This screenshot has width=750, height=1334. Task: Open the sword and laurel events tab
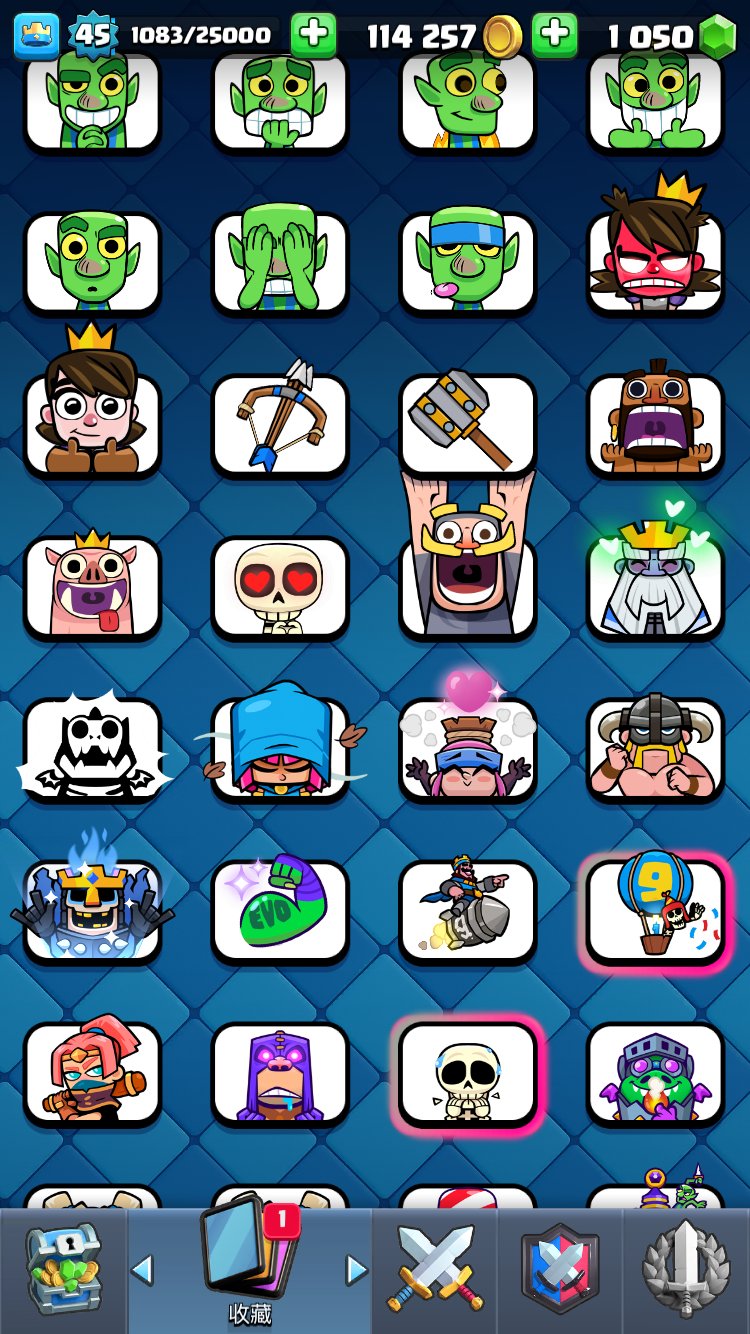[x=686, y=1268]
